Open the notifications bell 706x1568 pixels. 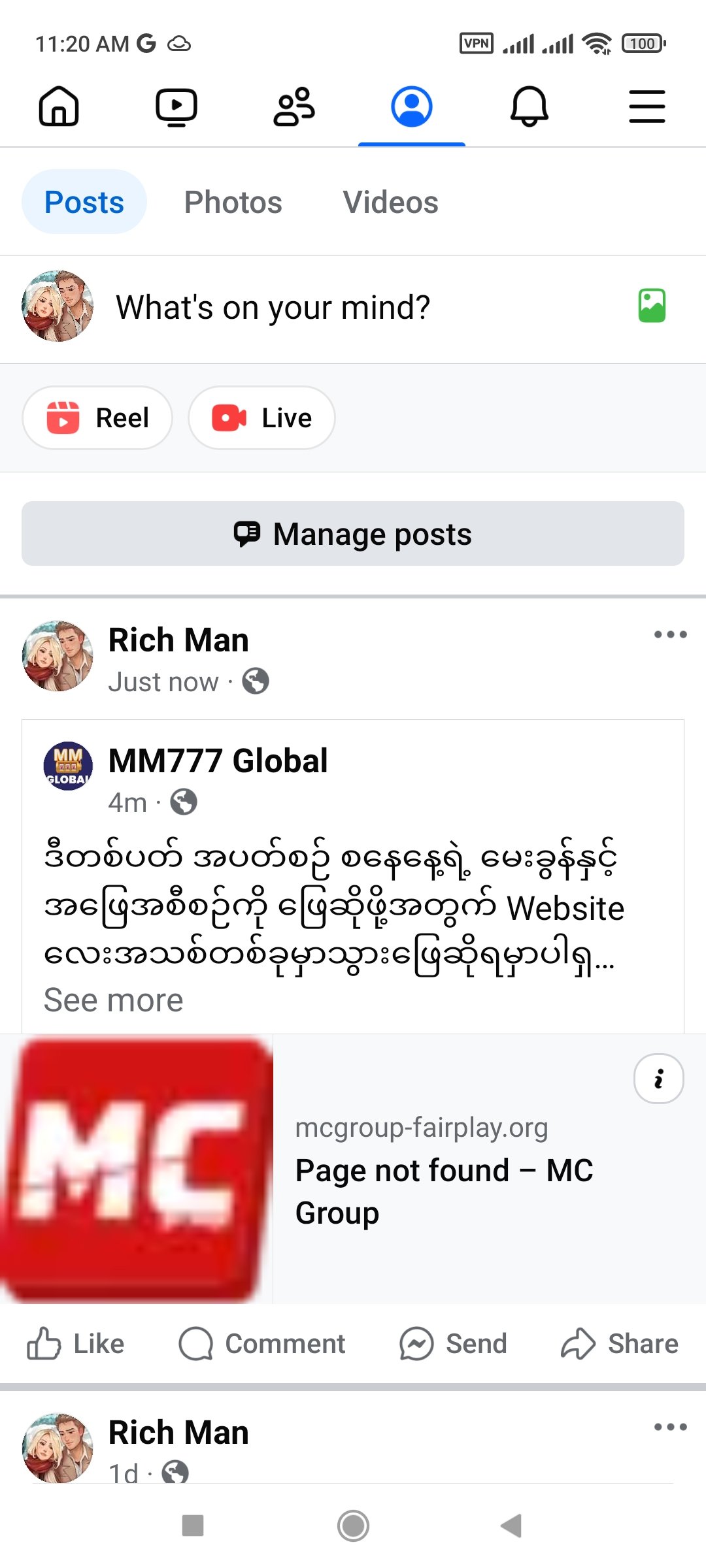[x=529, y=106]
